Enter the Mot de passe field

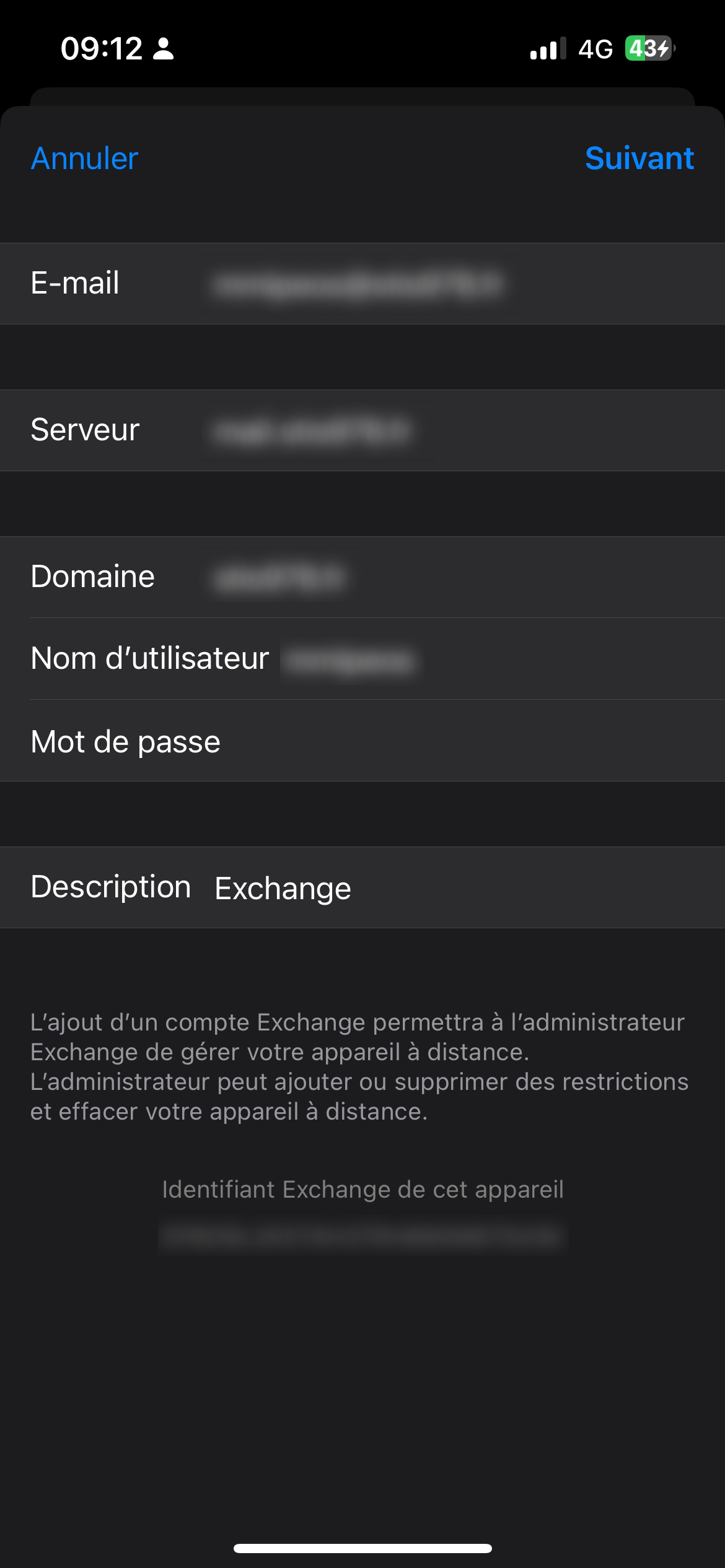(362, 741)
